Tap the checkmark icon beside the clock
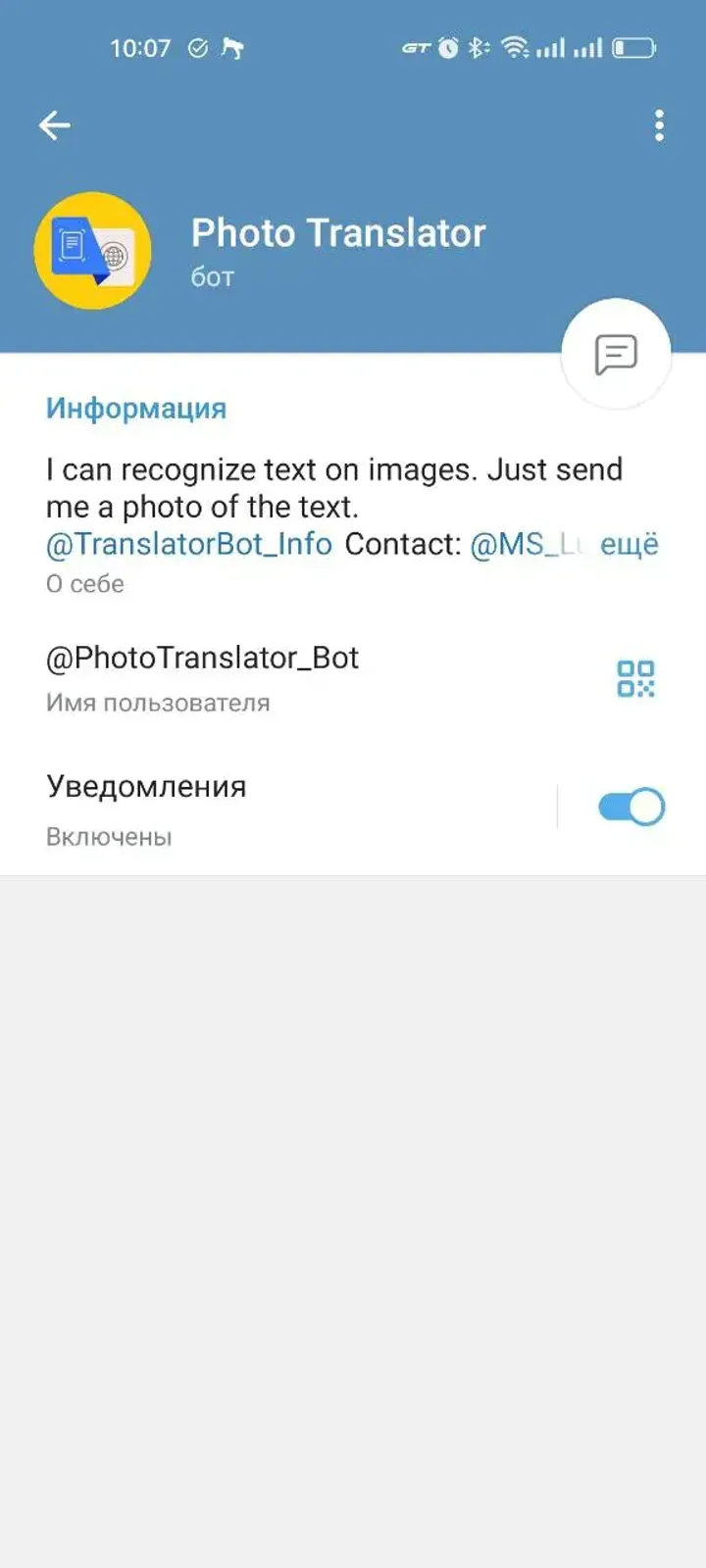 [x=200, y=46]
